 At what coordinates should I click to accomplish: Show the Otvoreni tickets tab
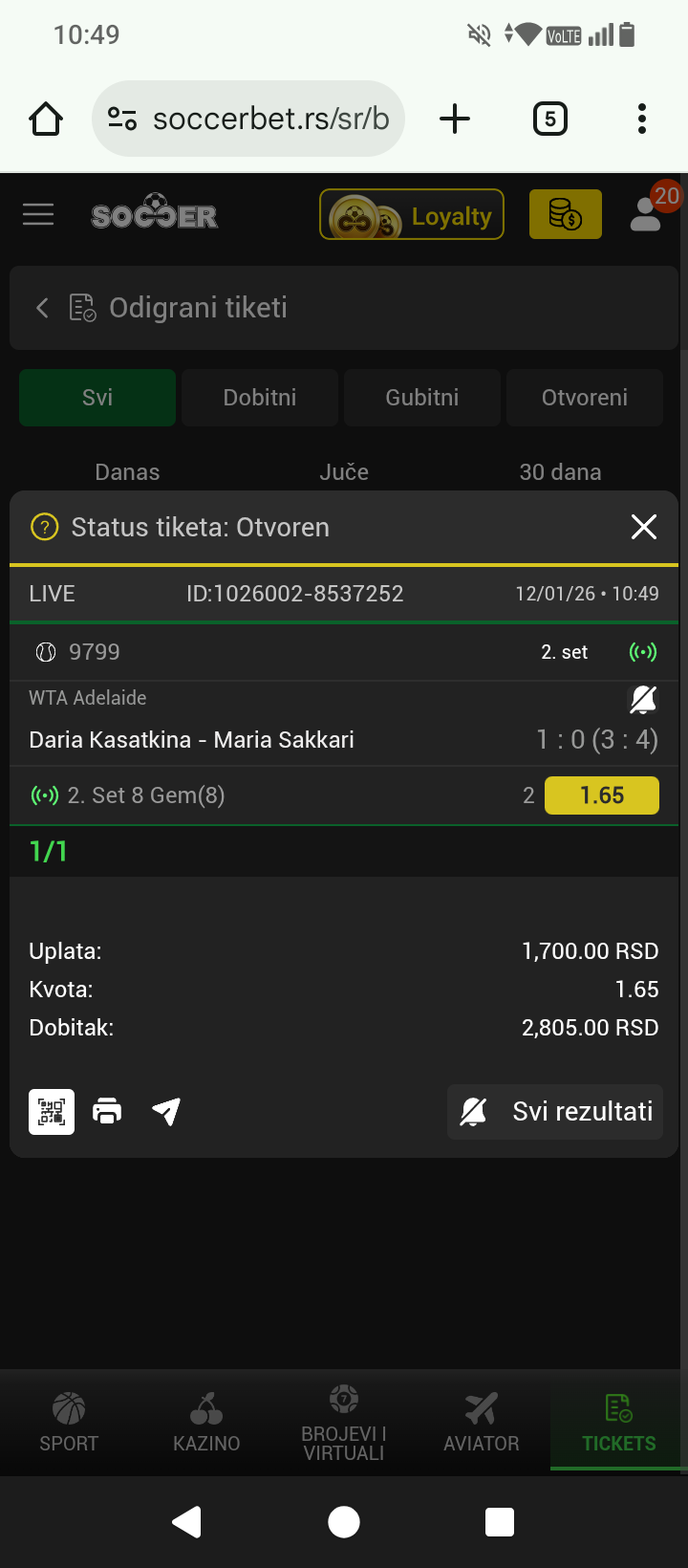(x=585, y=398)
